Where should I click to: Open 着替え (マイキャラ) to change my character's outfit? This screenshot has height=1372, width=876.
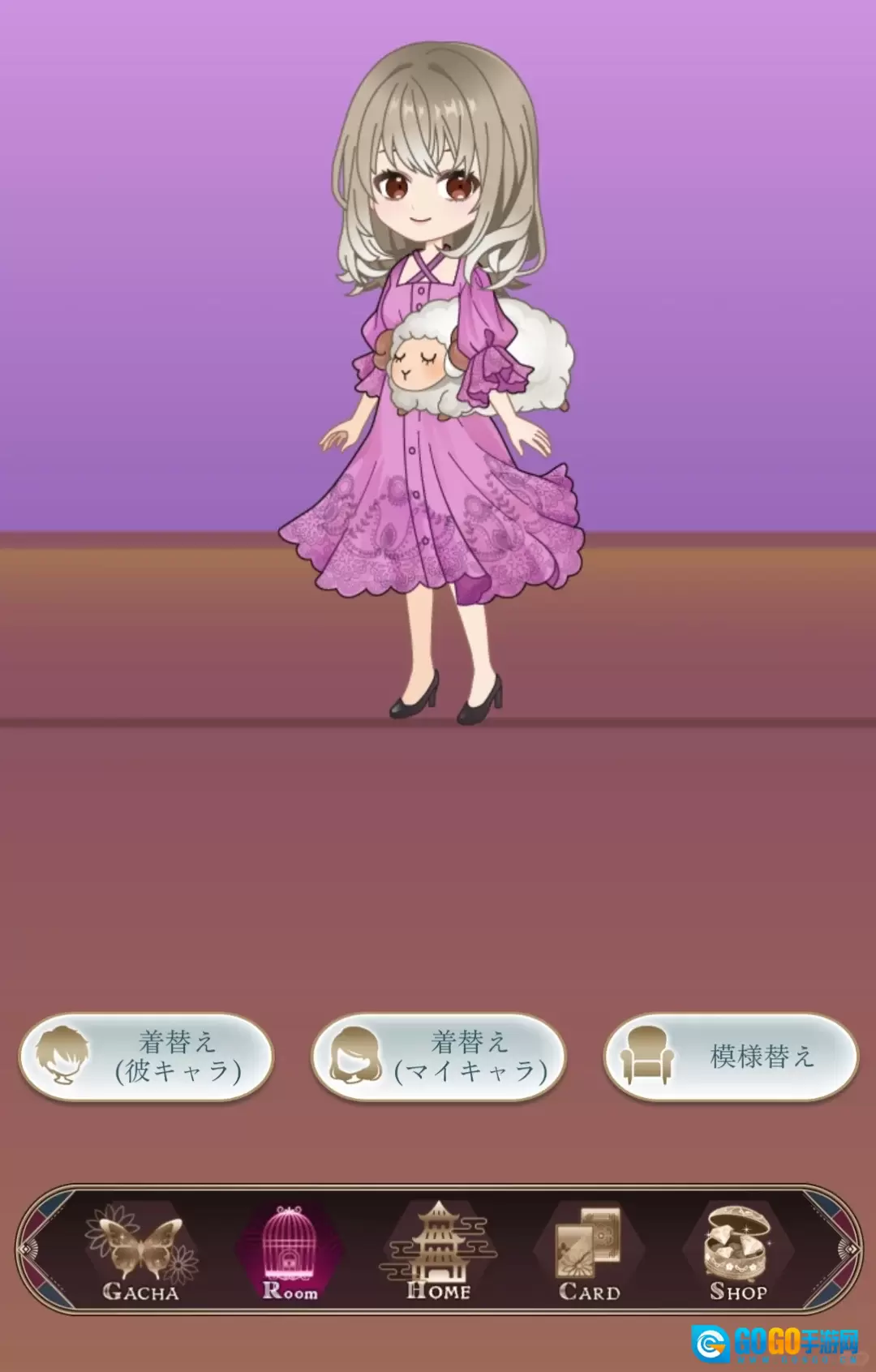438,1057
